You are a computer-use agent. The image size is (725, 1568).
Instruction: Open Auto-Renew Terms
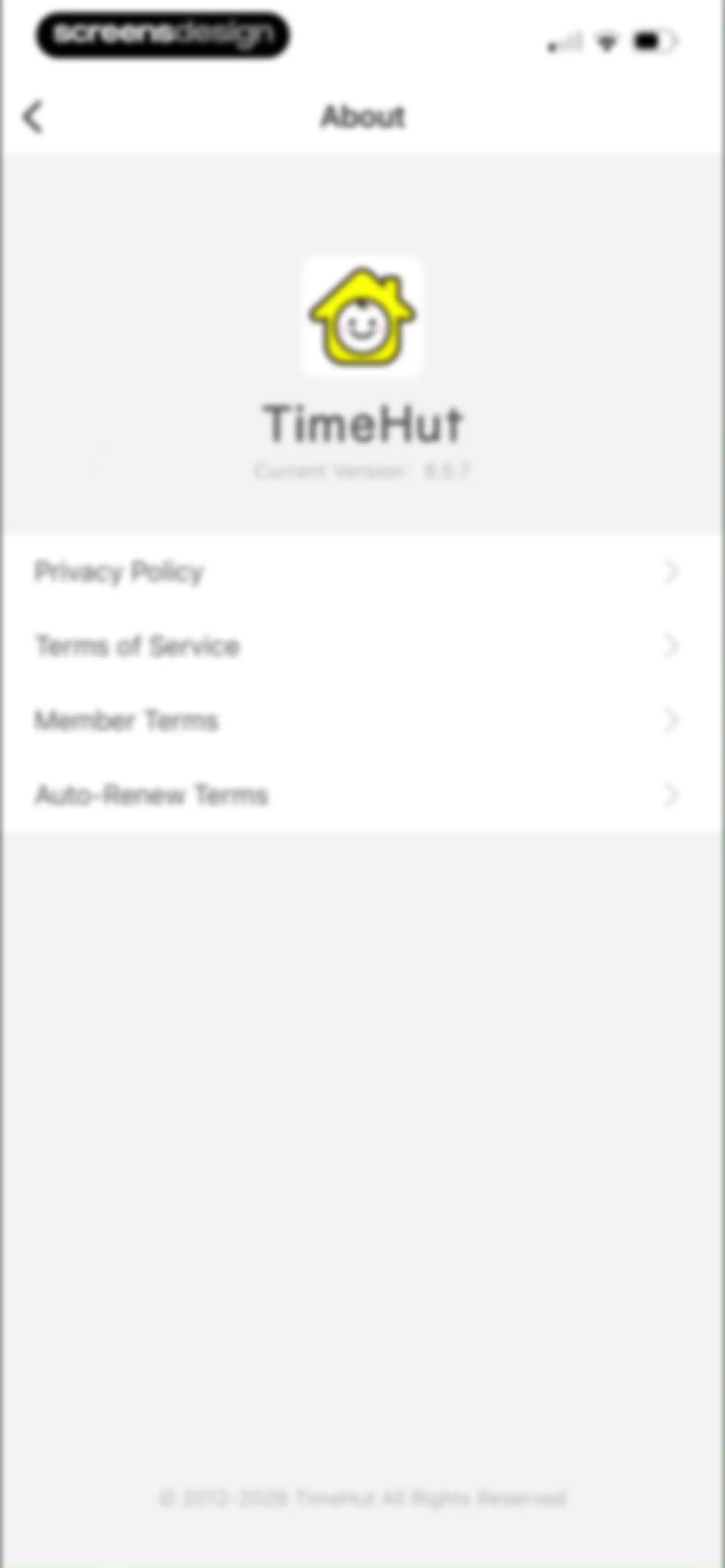pos(362,795)
